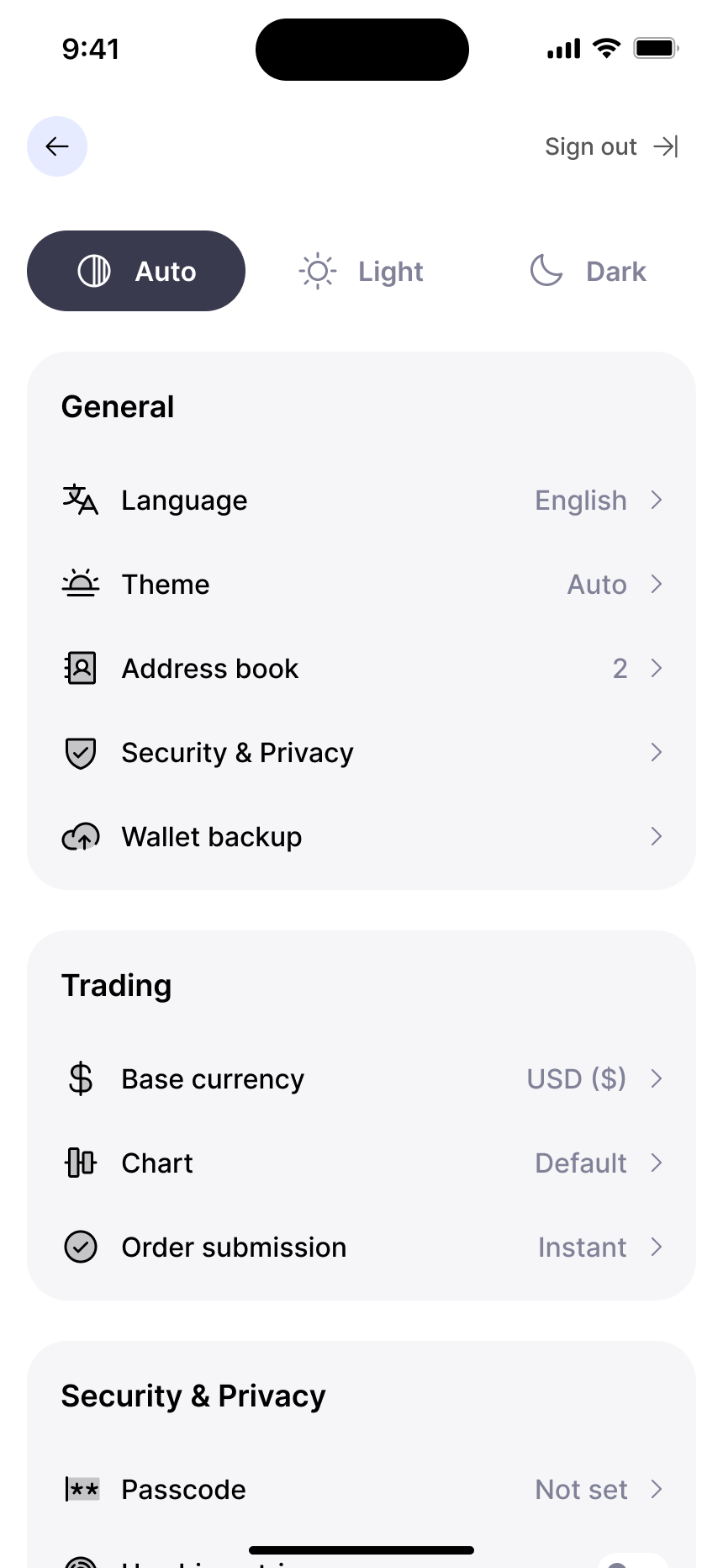Switch to Light mode
Screen dimensions: 723x1568
point(361,271)
